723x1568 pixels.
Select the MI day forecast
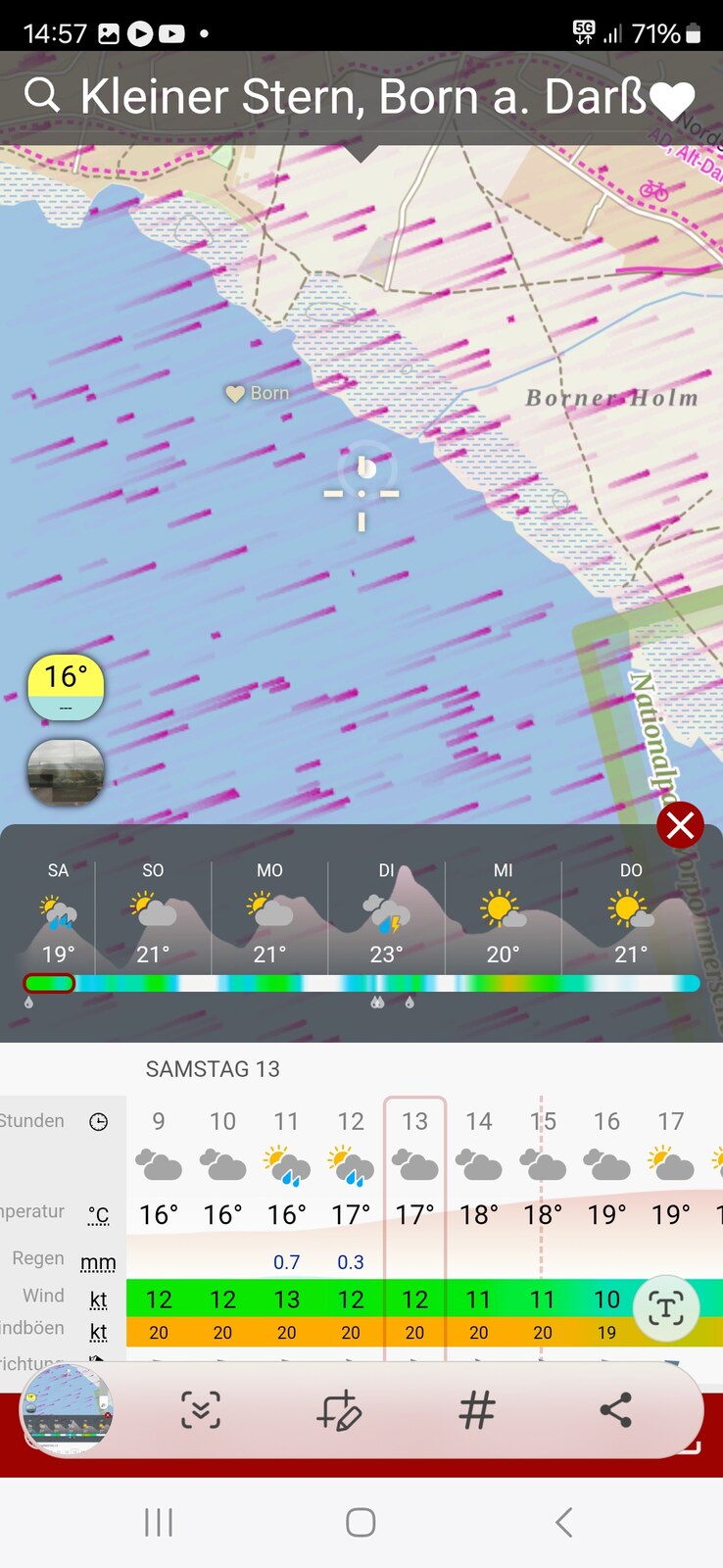click(503, 913)
